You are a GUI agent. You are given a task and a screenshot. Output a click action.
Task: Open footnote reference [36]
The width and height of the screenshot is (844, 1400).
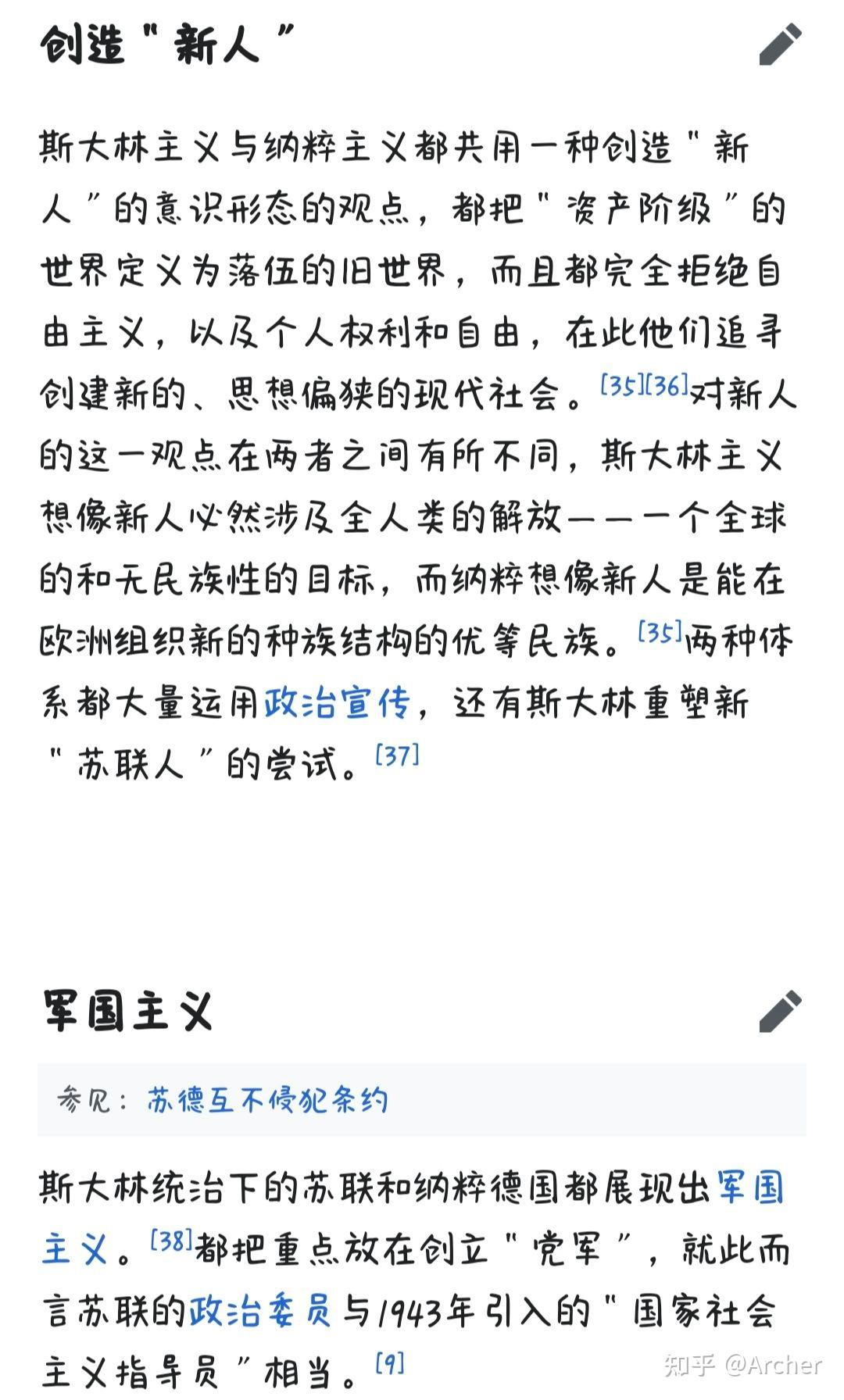pos(667,384)
